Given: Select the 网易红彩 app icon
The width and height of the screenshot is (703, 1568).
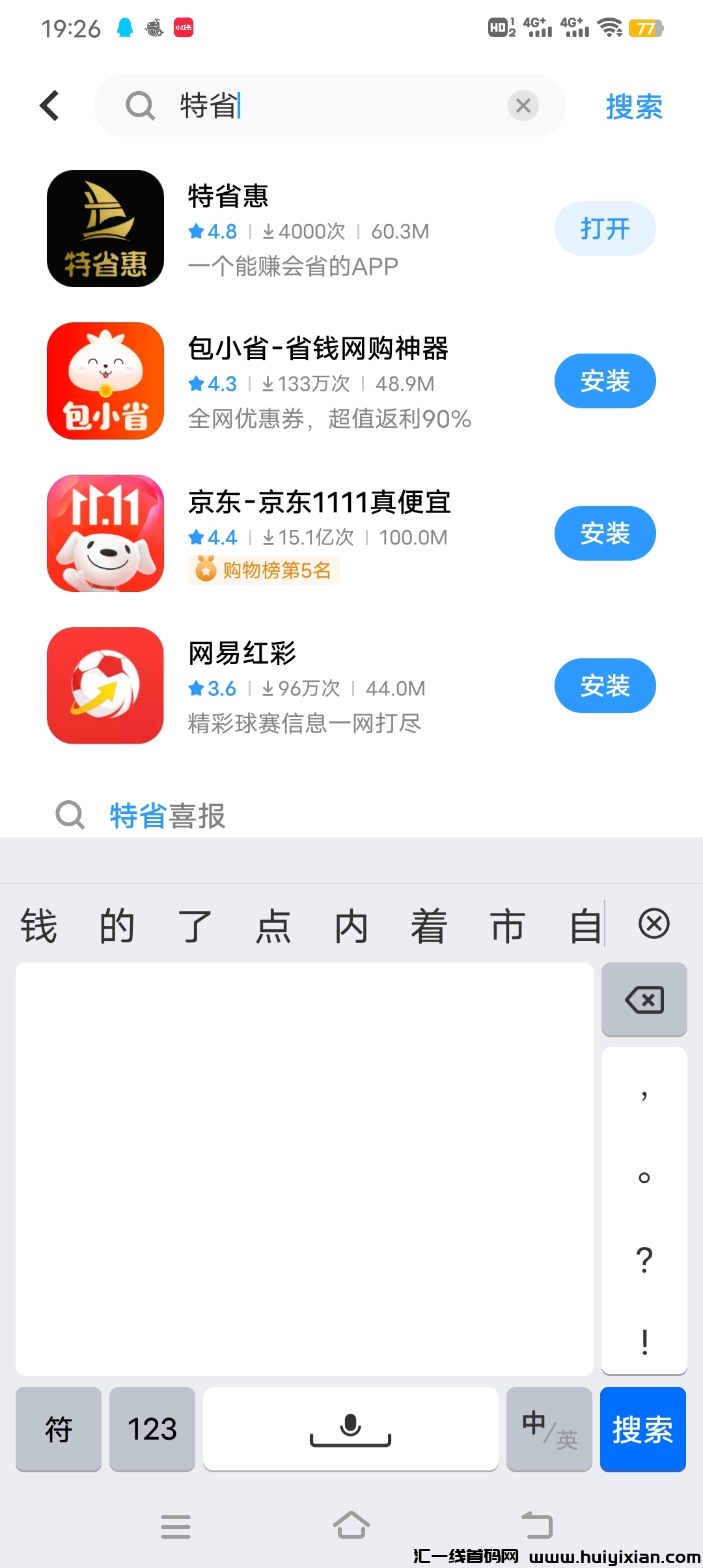Looking at the screenshot, I should tap(104, 686).
